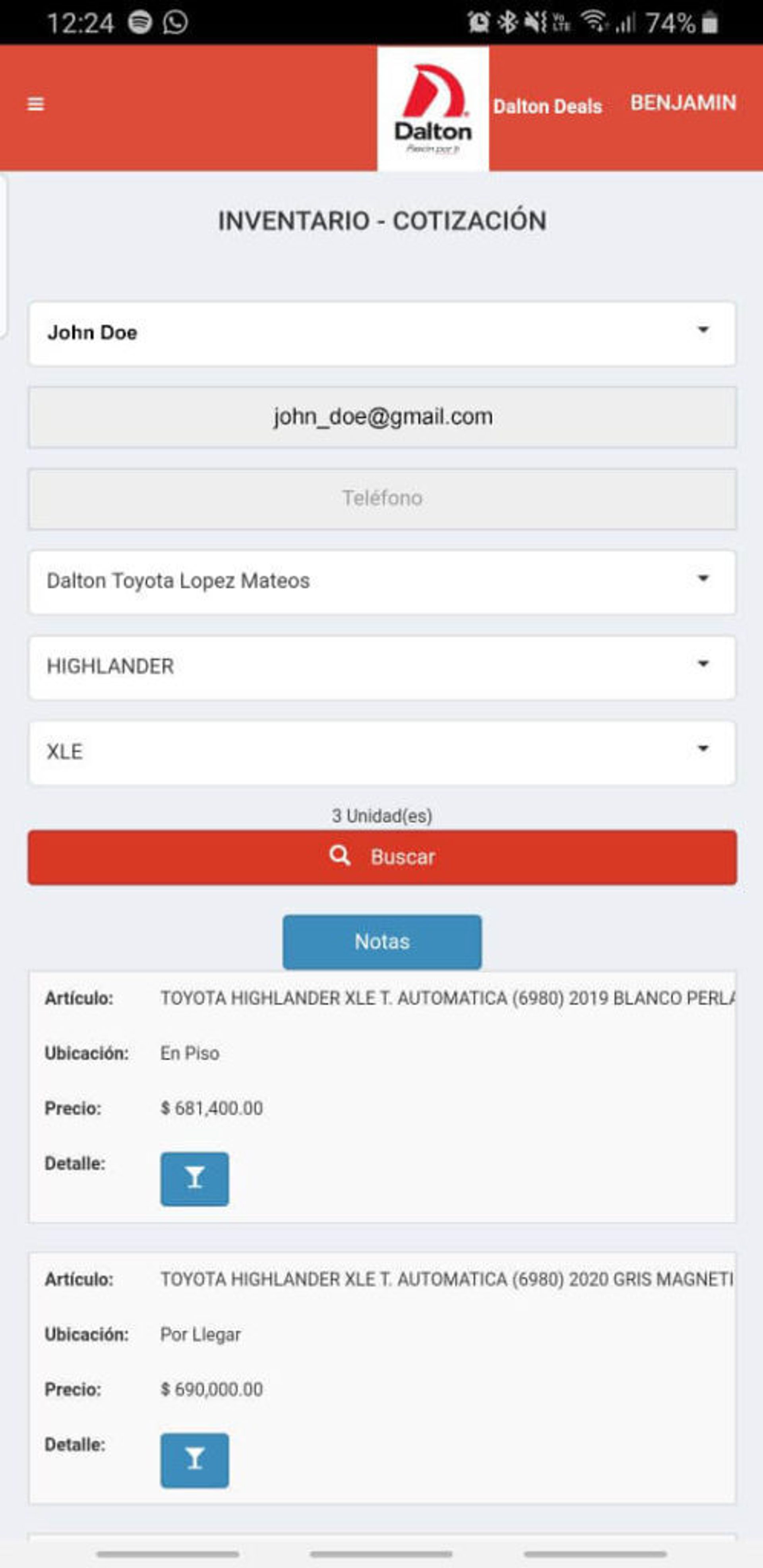
Task: Open the XLE version dropdown
Action: coord(382,752)
